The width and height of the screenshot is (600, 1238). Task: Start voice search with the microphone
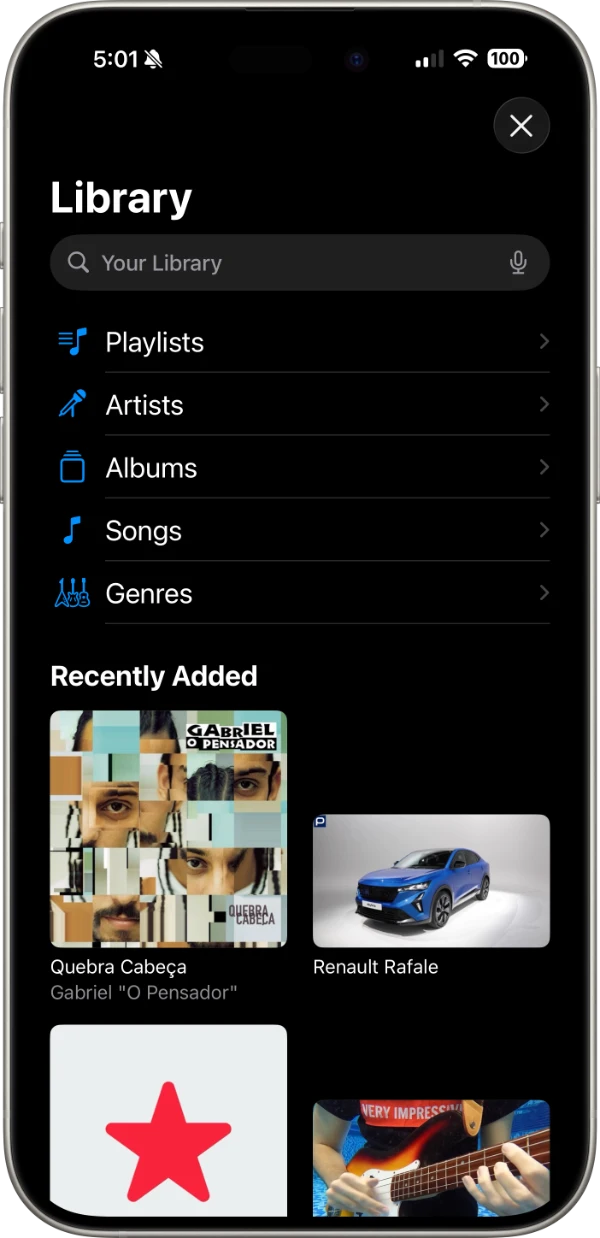point(518,263)
